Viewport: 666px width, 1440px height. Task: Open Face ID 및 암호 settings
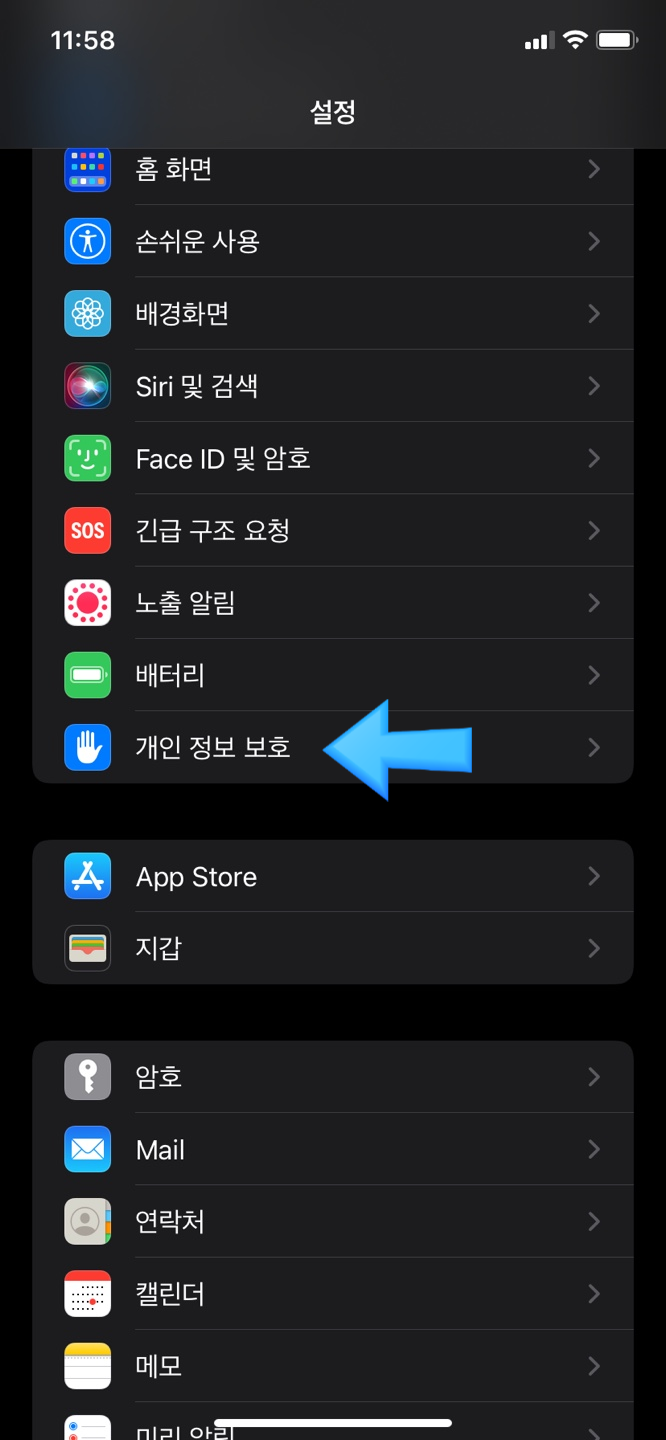(333, 458)
